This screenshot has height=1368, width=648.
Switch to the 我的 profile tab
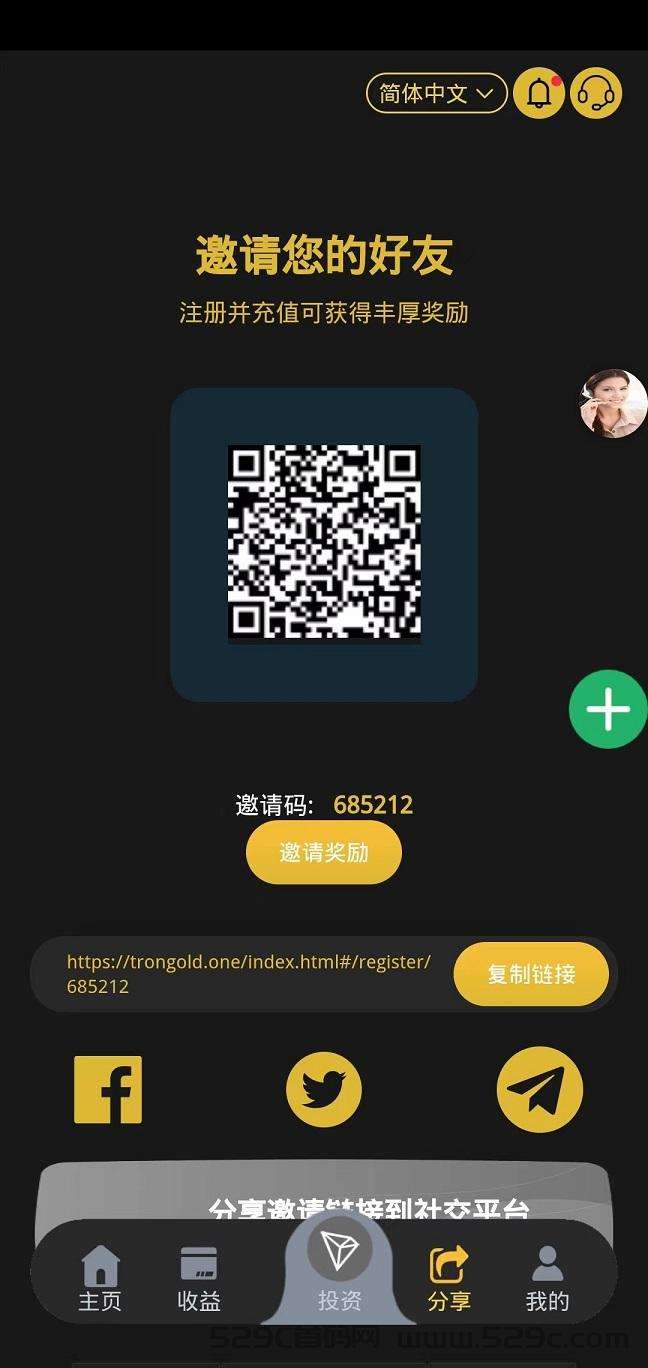547,1278
